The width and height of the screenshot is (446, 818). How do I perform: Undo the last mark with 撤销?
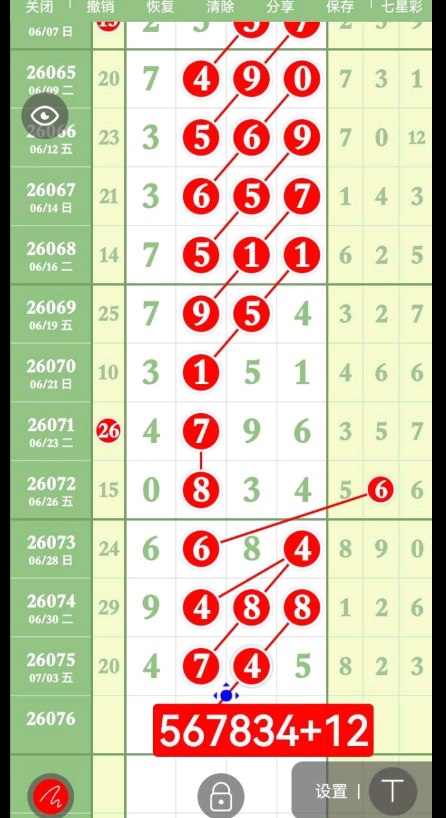101,7
